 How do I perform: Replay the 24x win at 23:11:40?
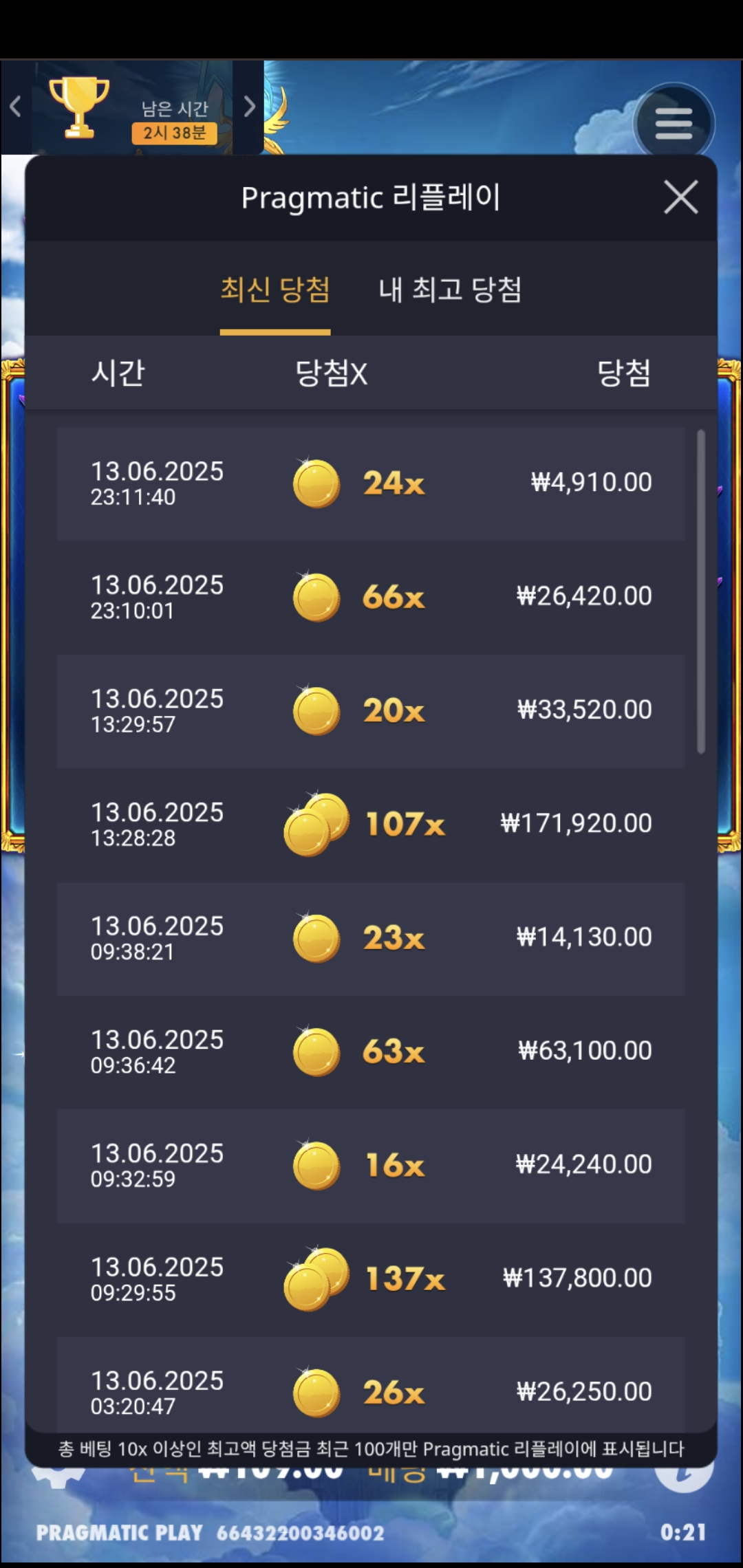[x=371, y=483]
